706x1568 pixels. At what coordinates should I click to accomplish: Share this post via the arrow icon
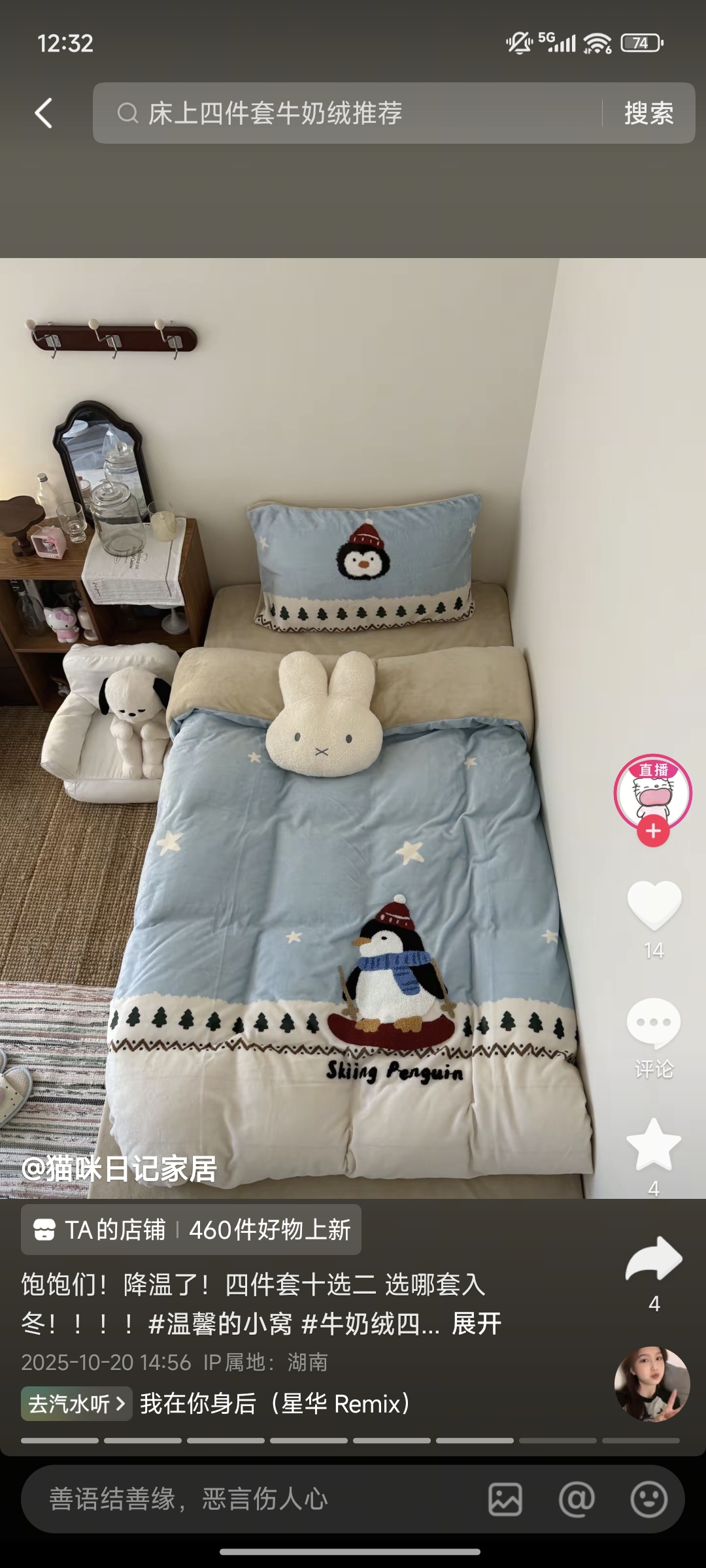[x=654, y=1258]
